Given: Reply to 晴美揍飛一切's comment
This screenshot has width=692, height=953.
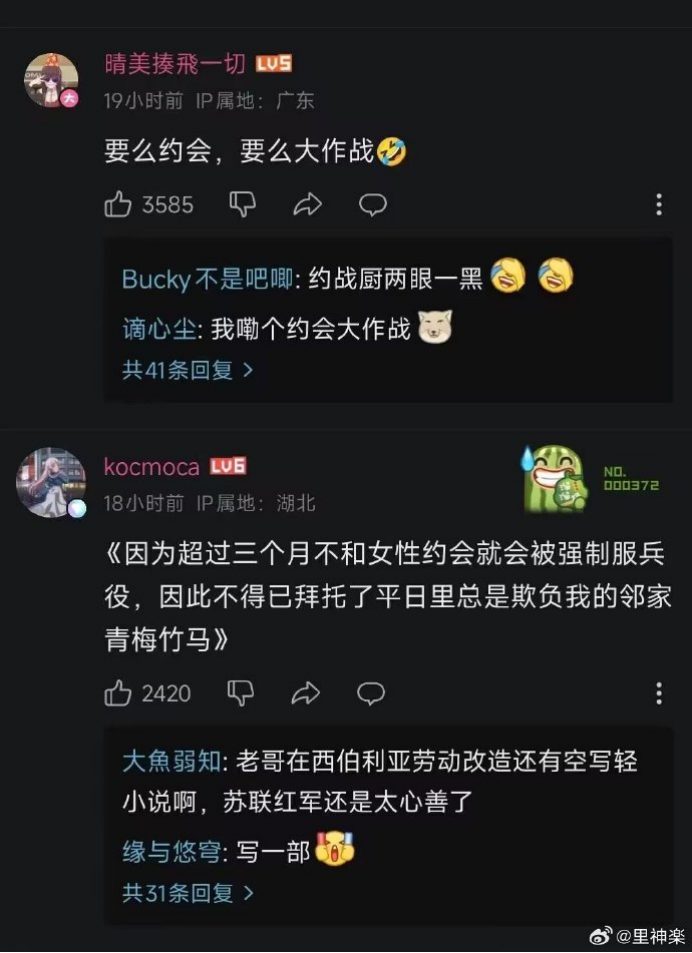Looking at the screenshot, I should click(372, 204).
